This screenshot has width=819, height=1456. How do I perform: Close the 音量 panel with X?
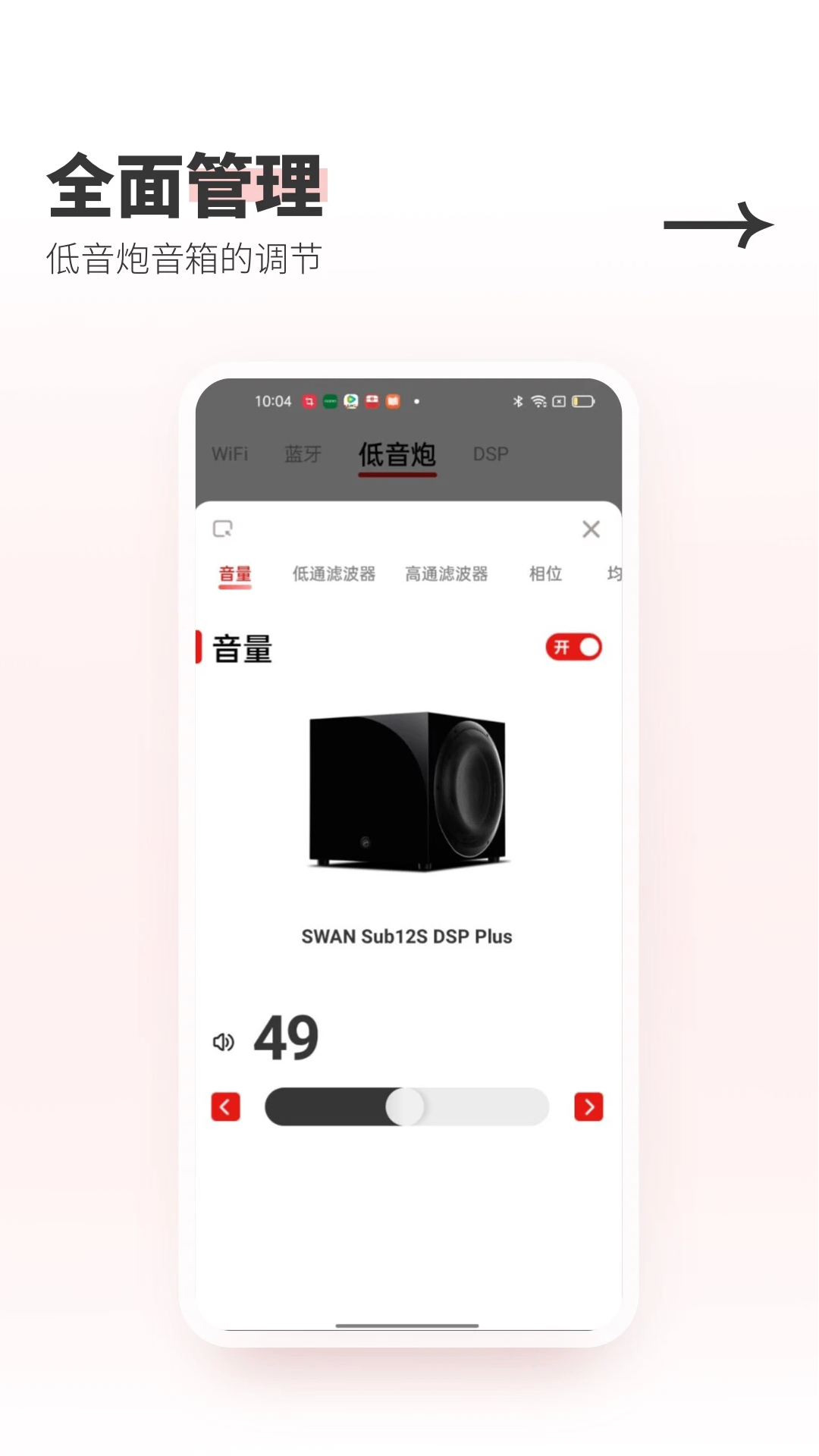pos(591,528)
